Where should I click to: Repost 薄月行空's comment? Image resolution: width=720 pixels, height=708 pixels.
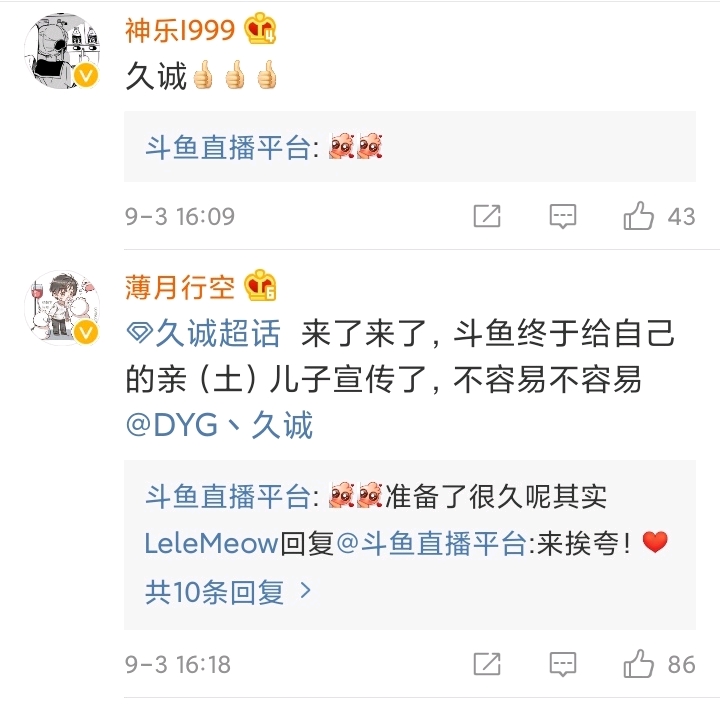[487, 664]
